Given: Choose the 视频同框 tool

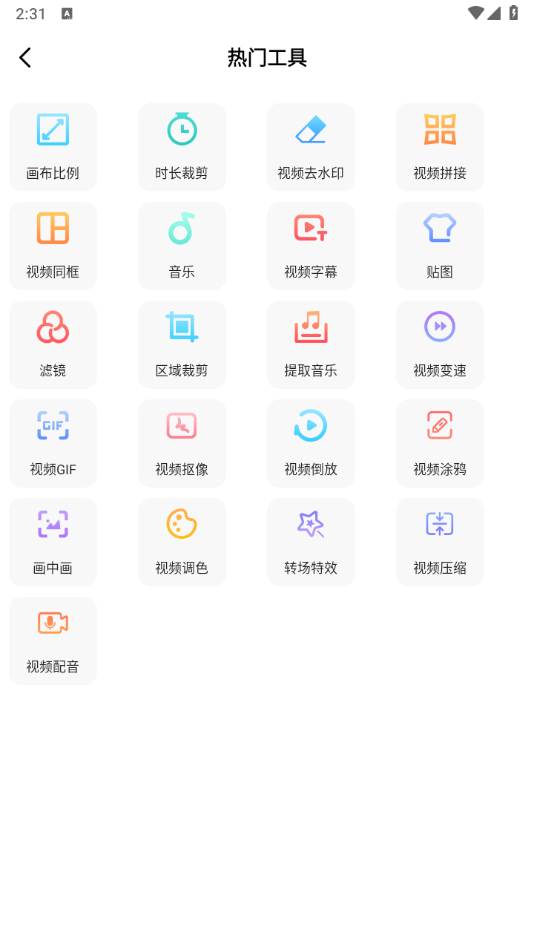Looking at the screenshot, I should (53, 246).
